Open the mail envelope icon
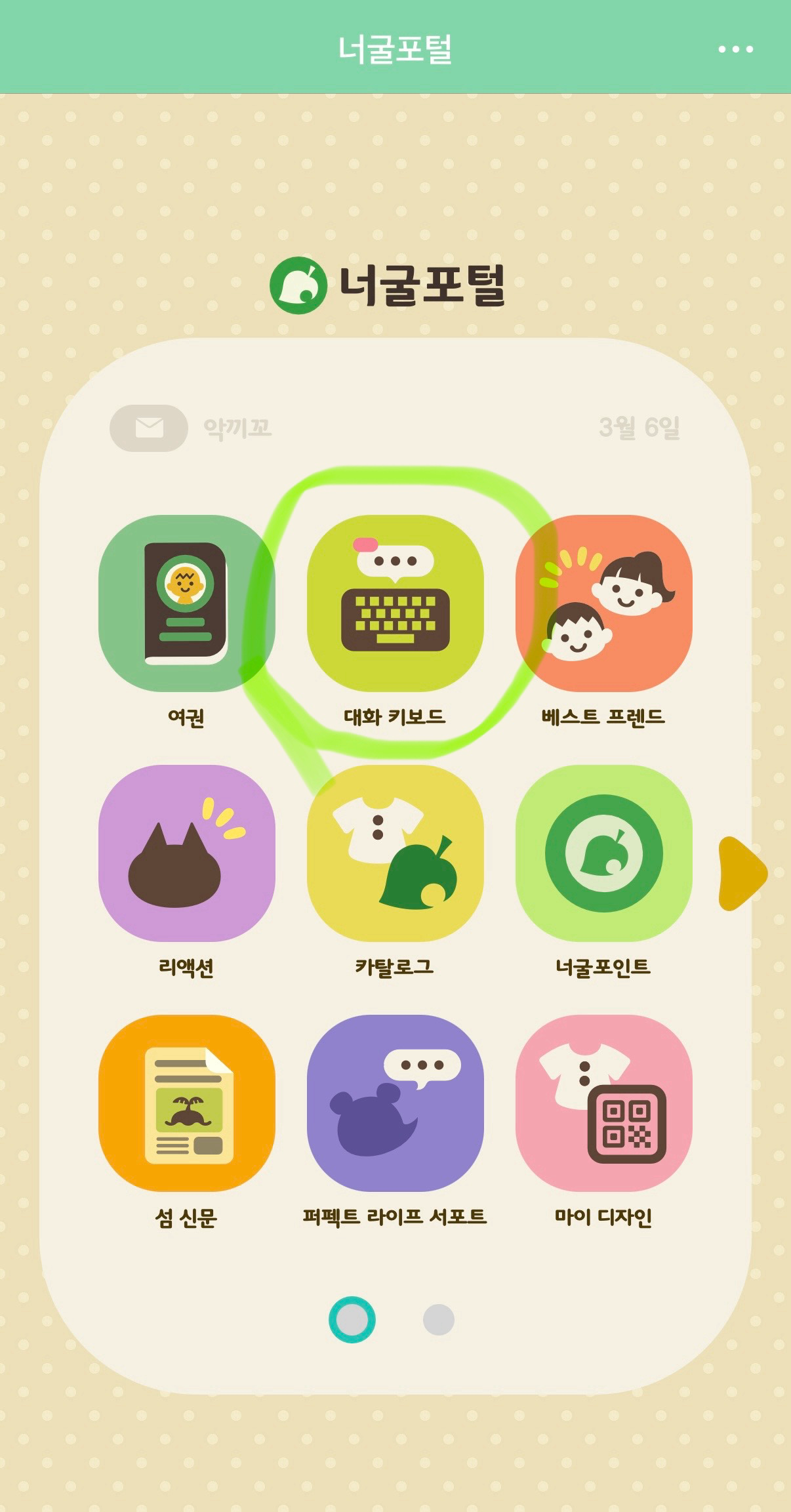The width and height of the screenshot is (791, 1512). (149, 428)
